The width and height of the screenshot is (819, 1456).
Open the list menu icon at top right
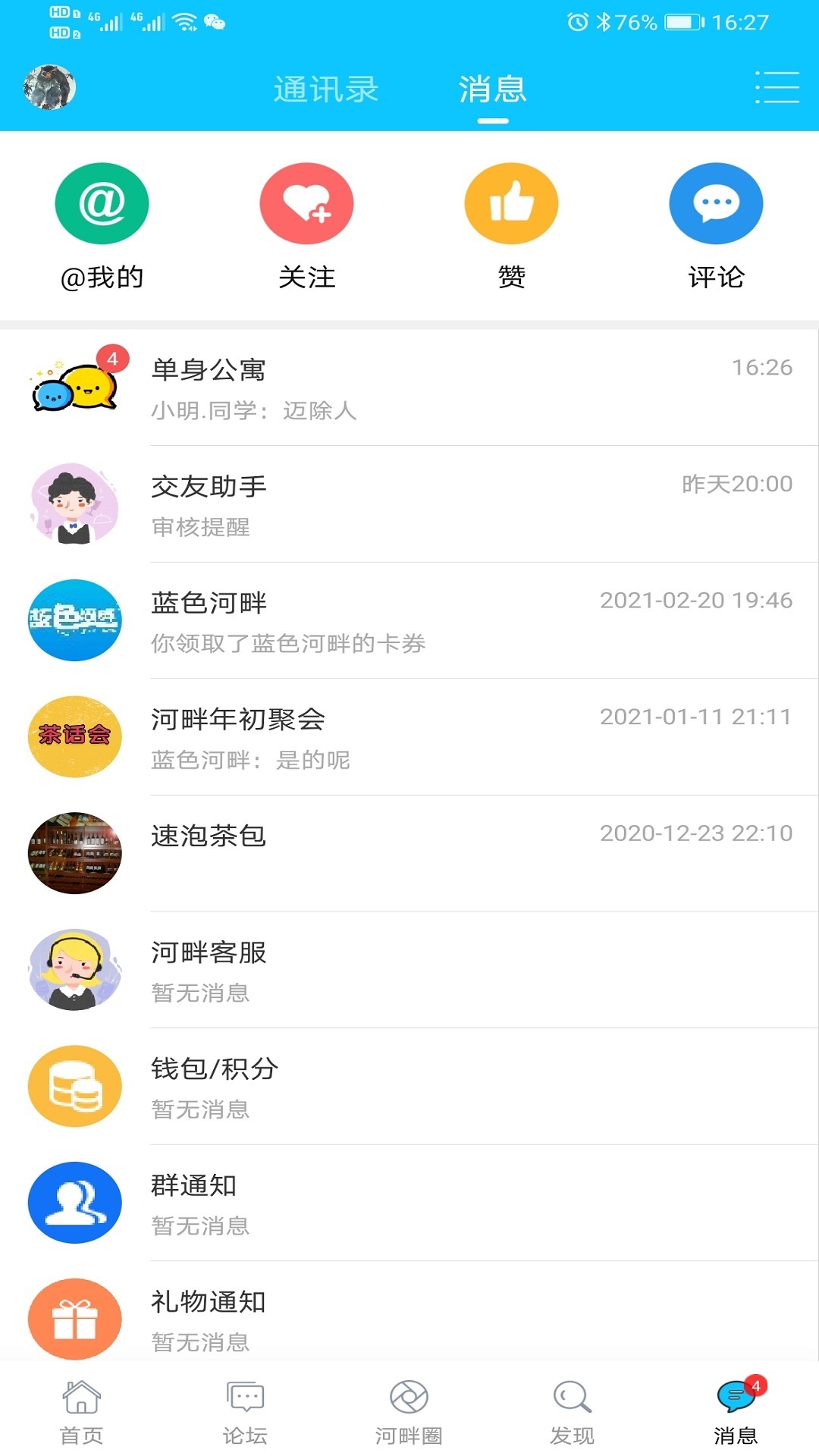click(773, 87)
